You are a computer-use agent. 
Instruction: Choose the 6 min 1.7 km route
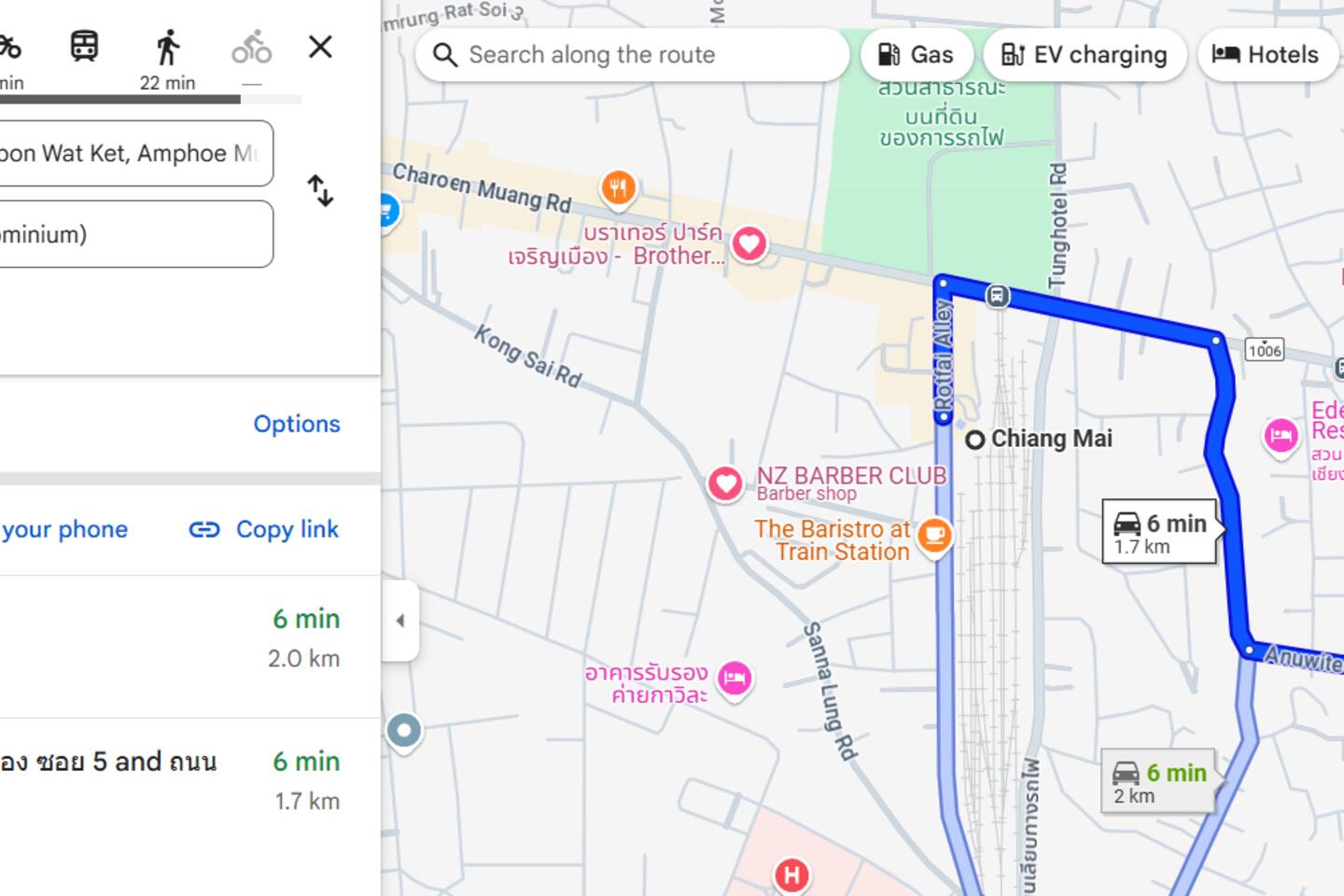187,780
